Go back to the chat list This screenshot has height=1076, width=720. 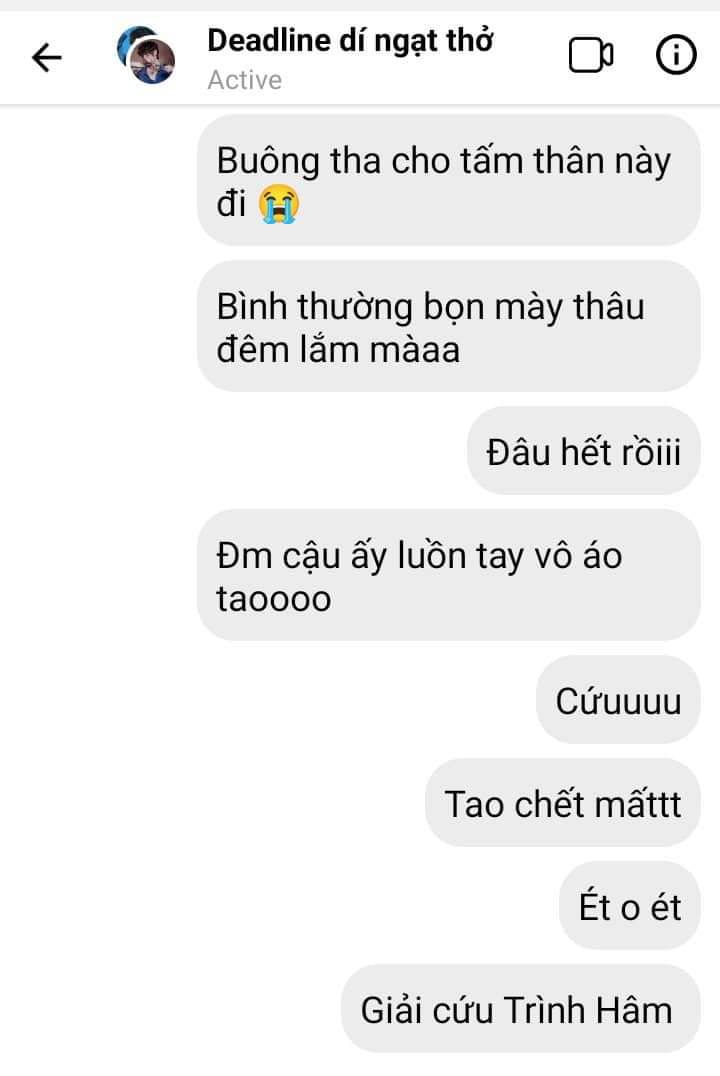tap(46, 59)
